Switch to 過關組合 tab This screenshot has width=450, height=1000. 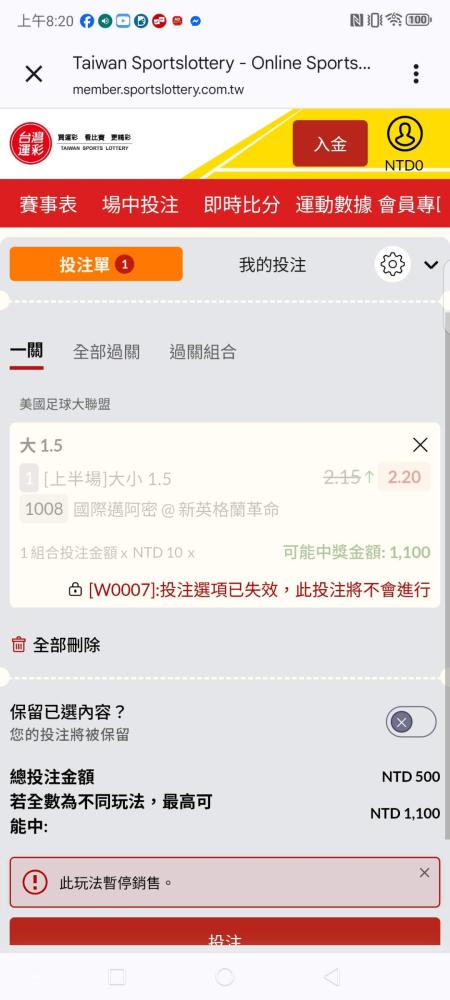click(x=203, y=351)
